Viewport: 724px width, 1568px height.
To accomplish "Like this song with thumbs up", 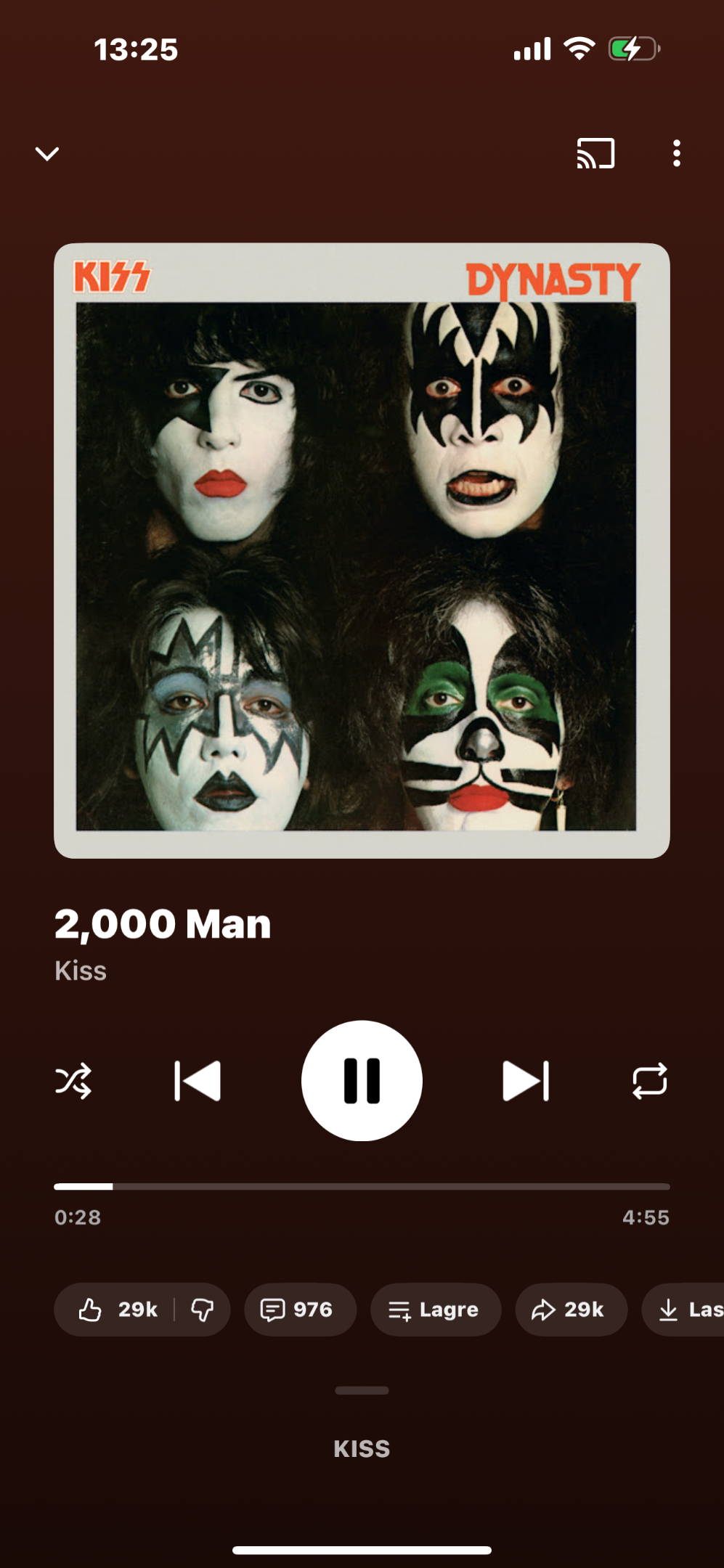I will pos(116,1310).
